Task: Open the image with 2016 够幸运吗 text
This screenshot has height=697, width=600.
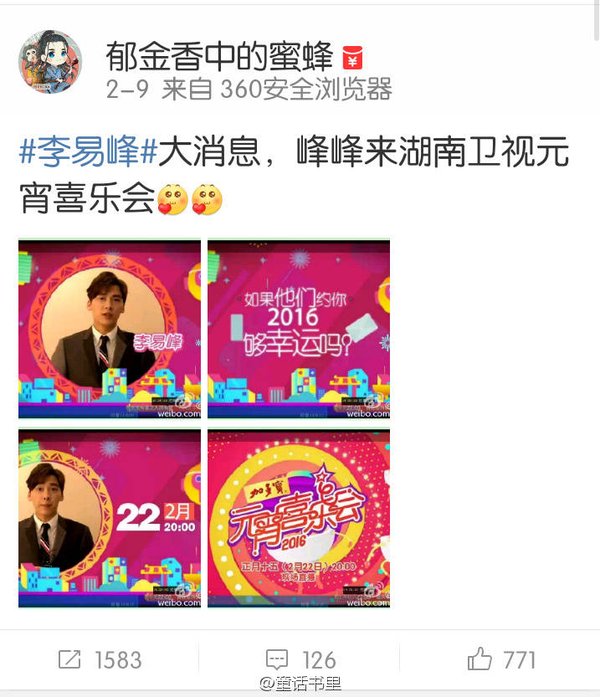Action: (298, 329)
